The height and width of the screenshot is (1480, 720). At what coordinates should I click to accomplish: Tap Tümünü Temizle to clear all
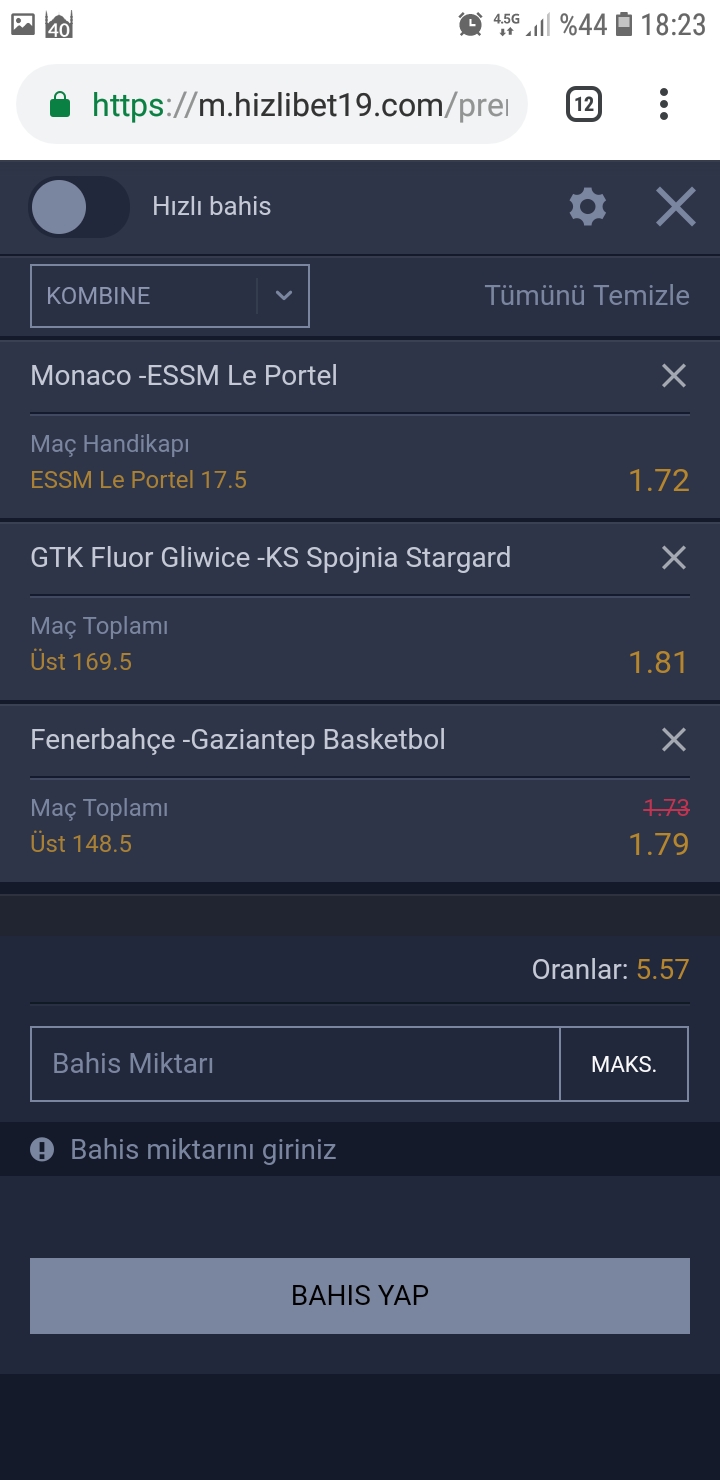(x=587, y=296)
